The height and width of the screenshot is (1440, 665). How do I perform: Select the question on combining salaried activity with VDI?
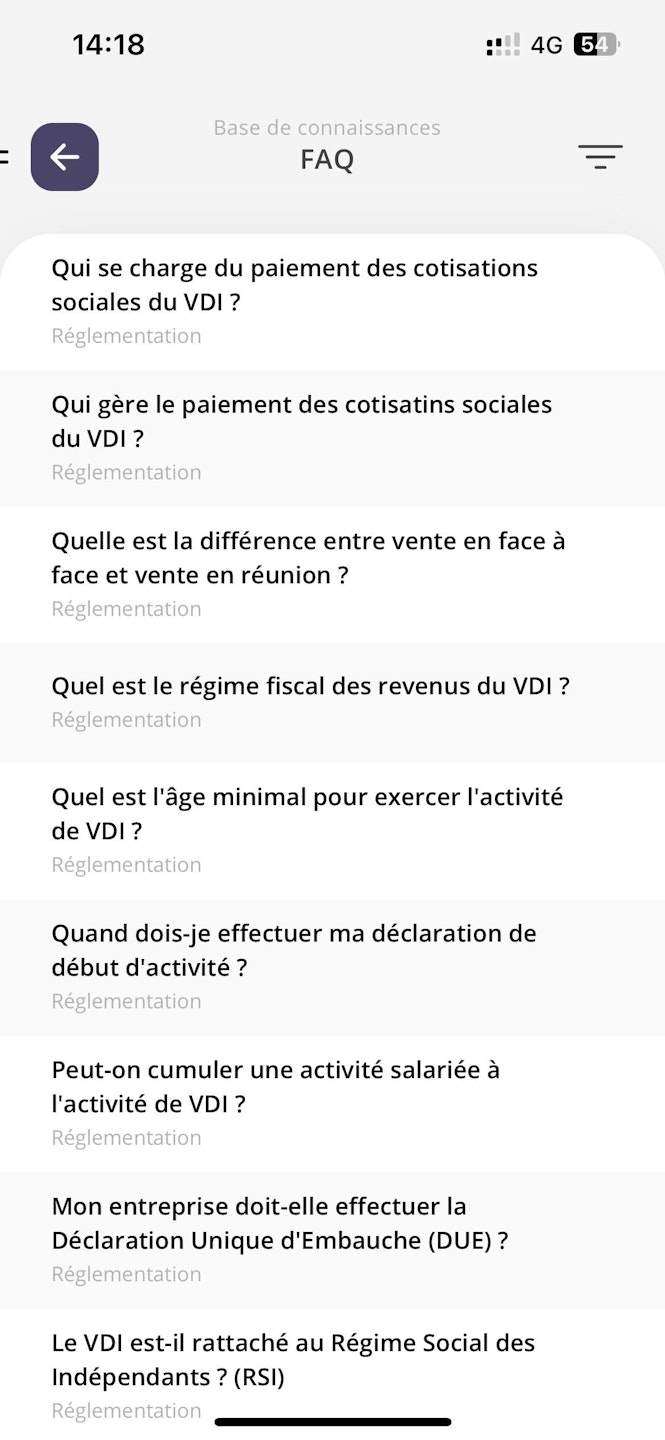pos(275,1086)
